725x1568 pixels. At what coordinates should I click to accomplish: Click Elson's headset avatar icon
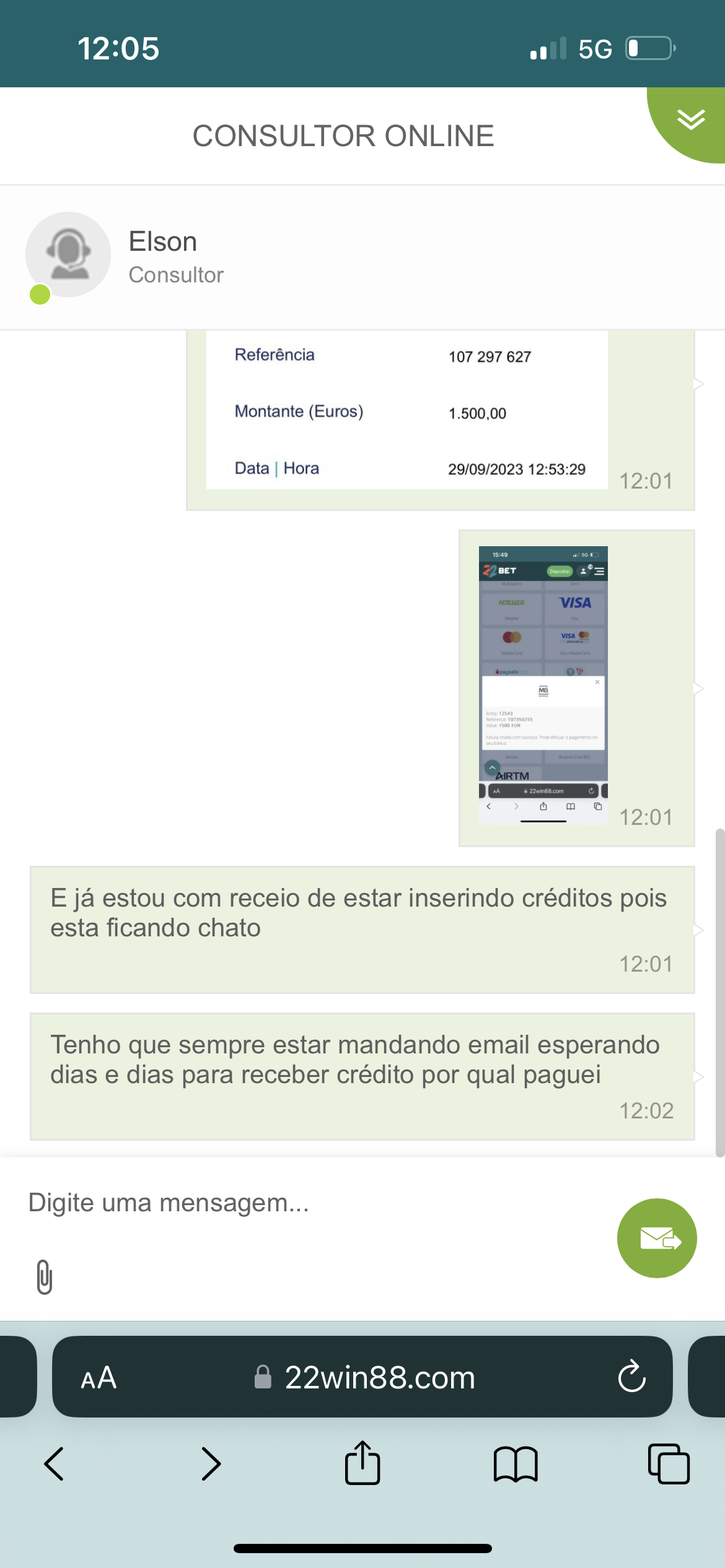[x=68, y=255]
